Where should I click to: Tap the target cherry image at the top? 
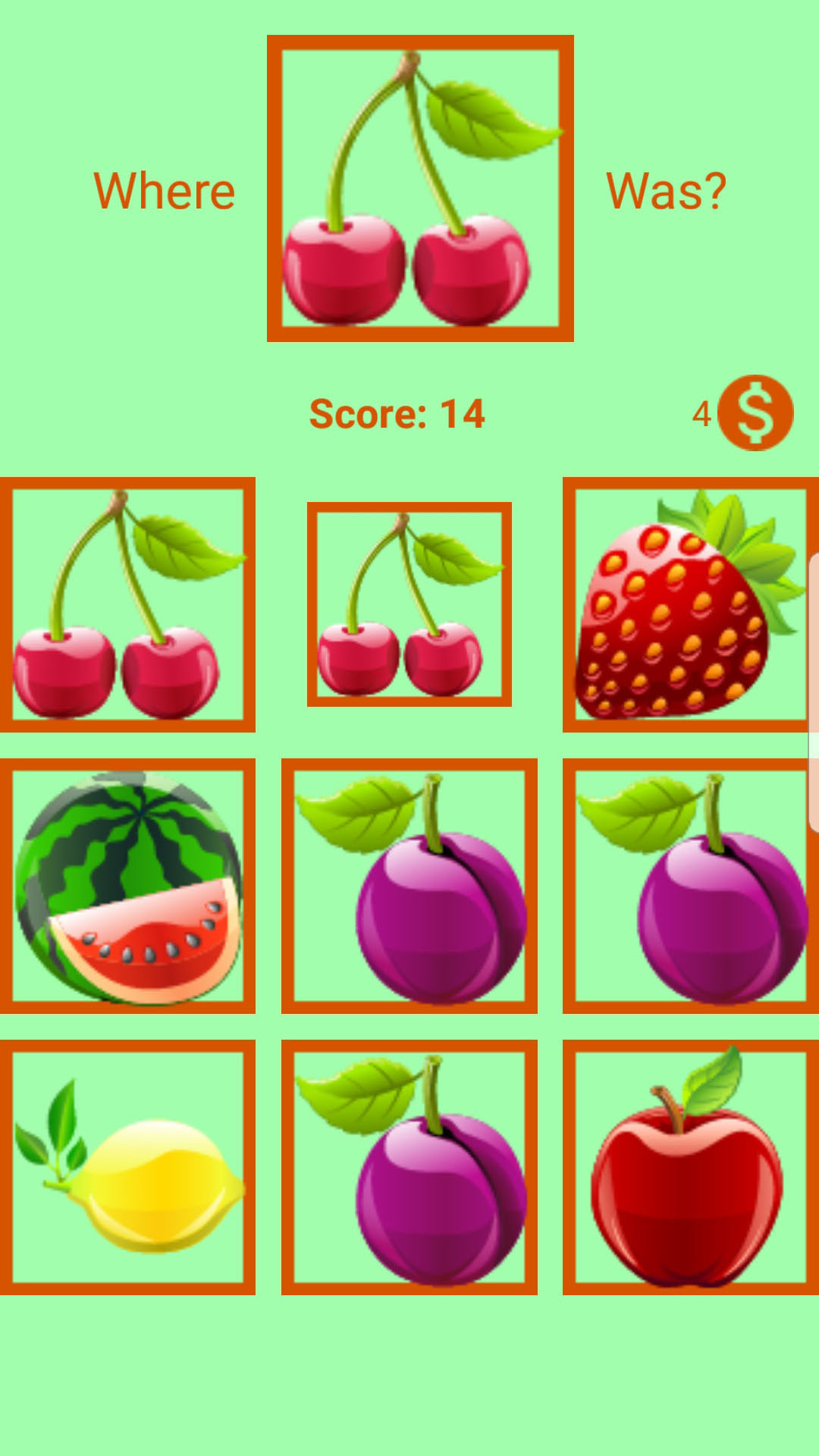click(419, 188)
